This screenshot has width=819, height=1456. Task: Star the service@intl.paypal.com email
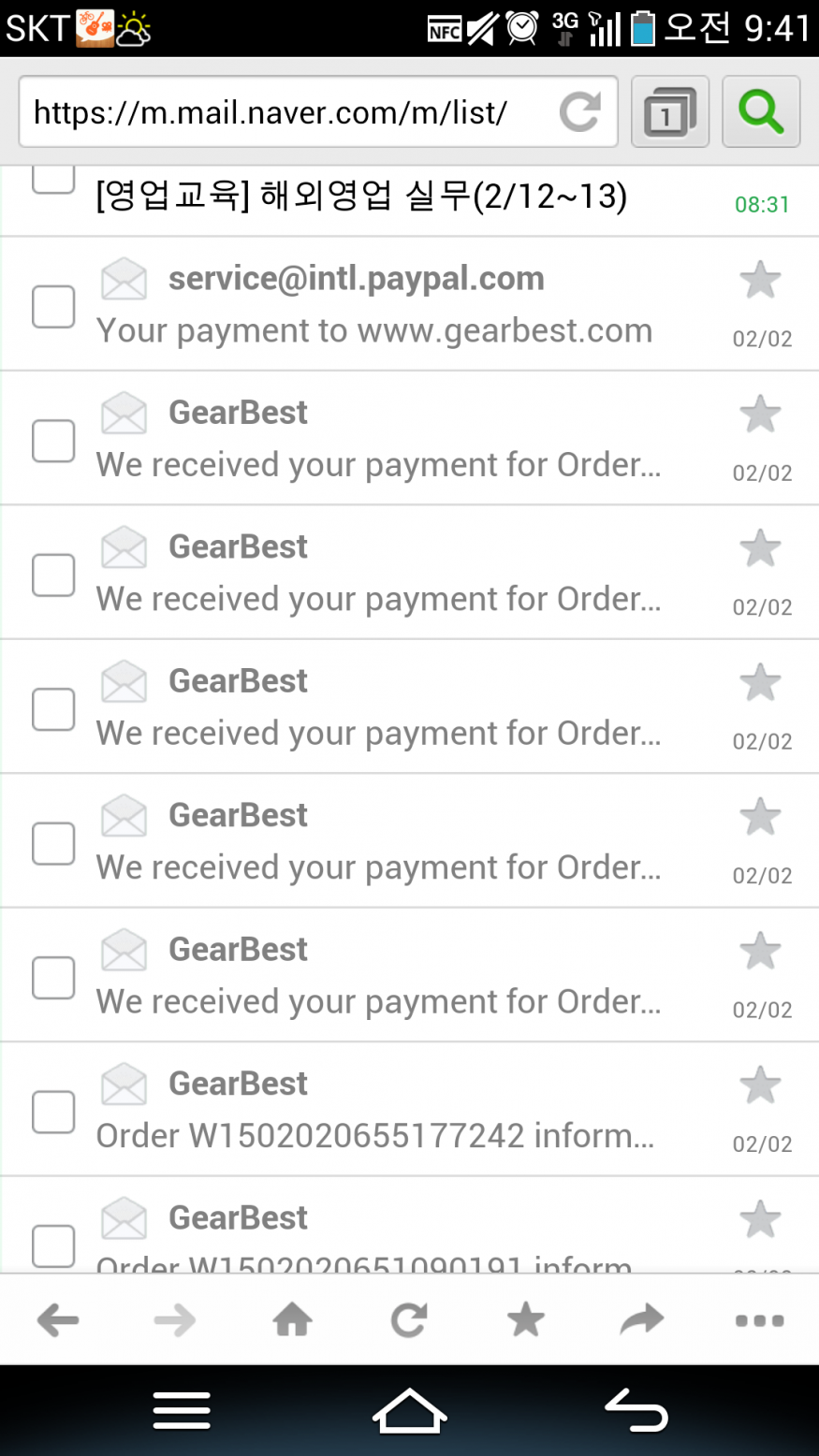[760, 280]
